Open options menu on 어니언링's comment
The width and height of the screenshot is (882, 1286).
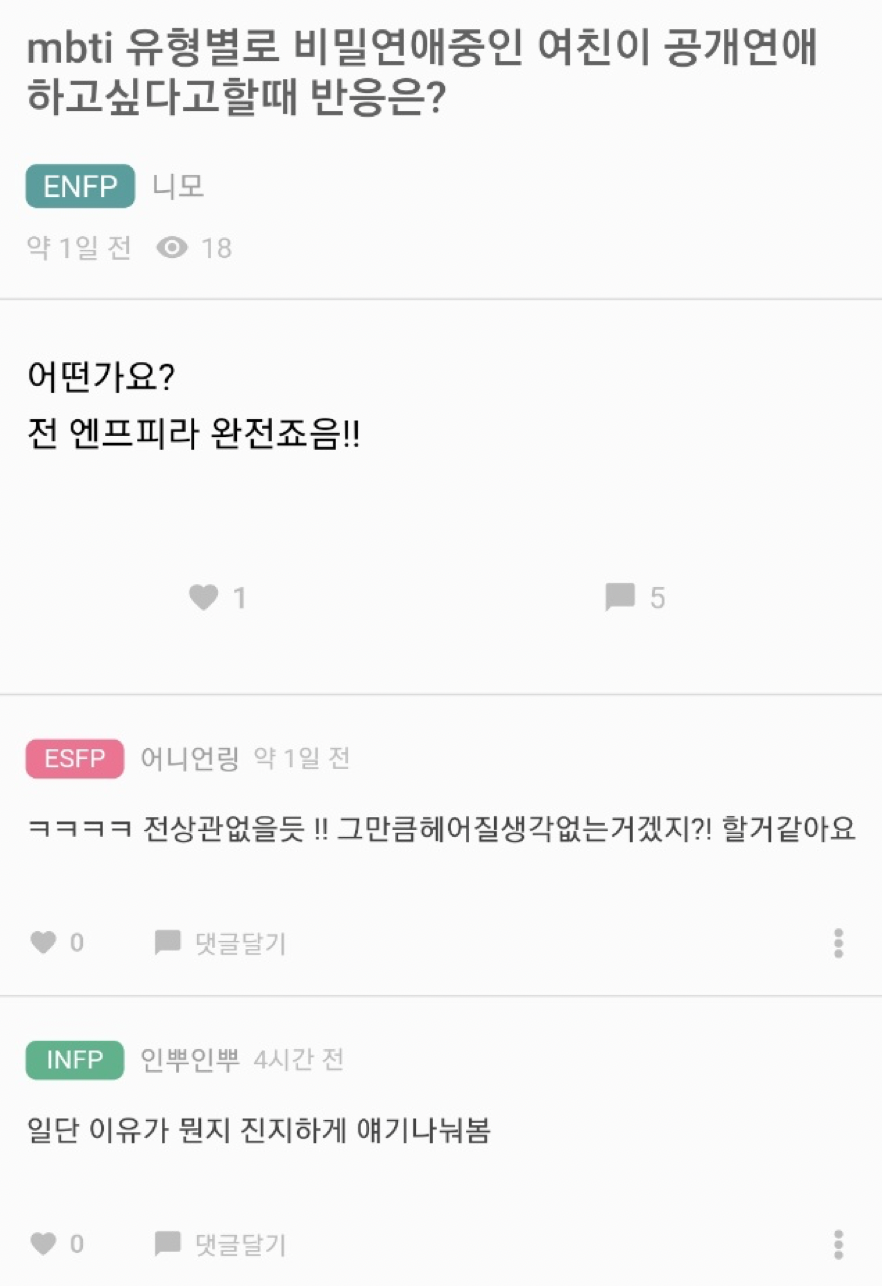click(x=837, y=942)
